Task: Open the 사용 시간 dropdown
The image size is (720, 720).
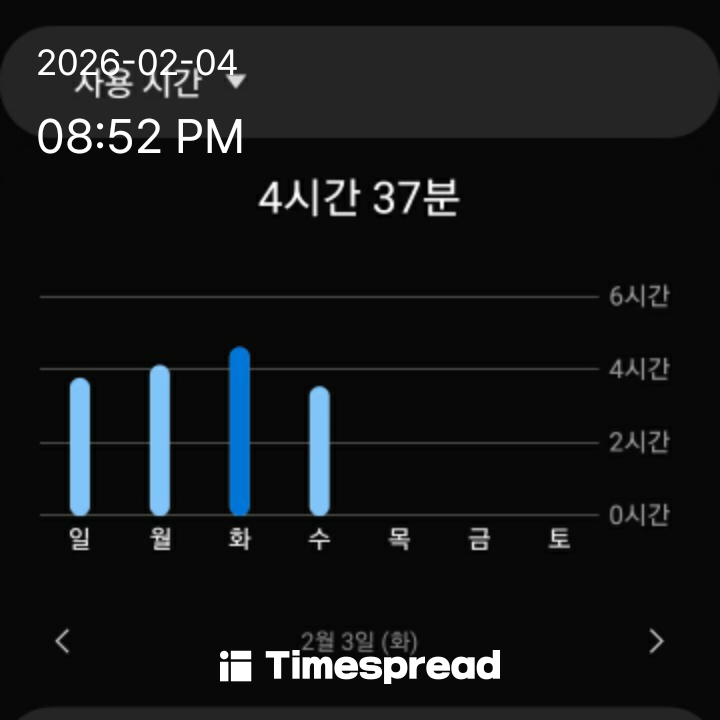Action: pos(160,84)
